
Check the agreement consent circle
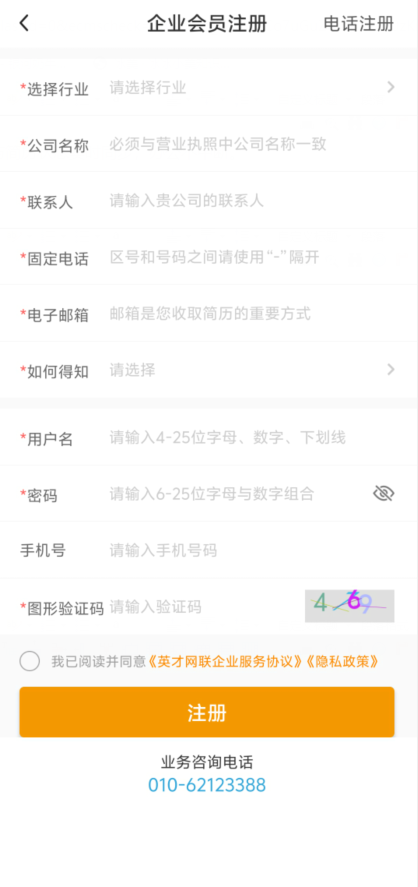tap(29, 661)
